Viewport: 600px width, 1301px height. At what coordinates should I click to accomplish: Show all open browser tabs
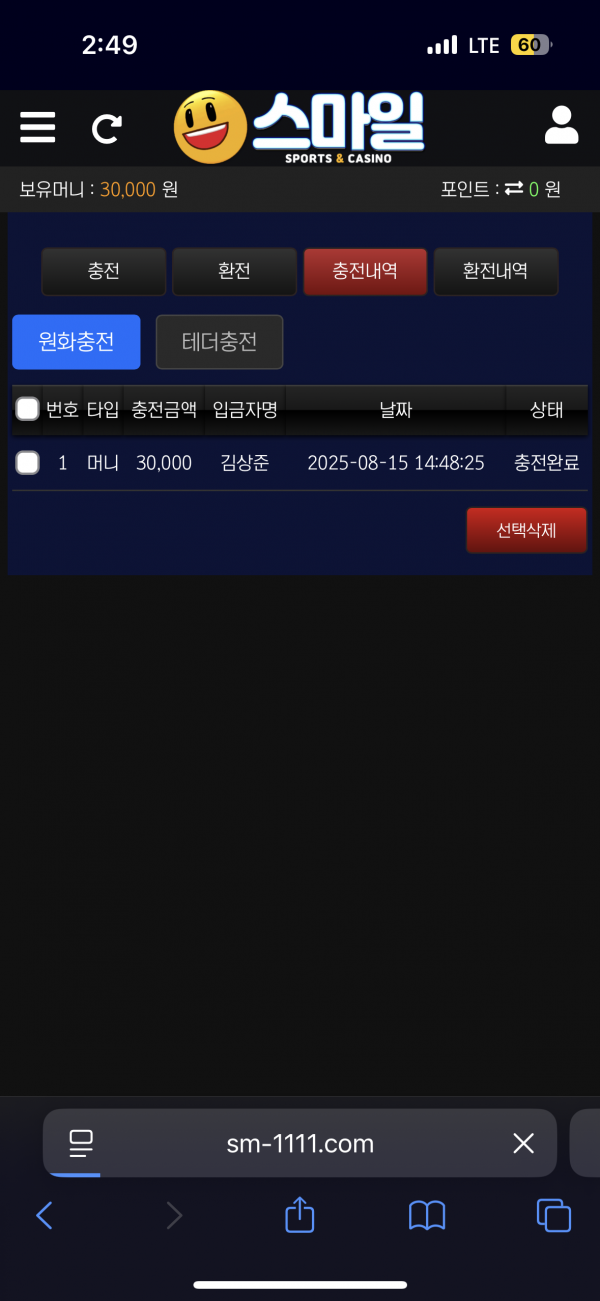pyautogui.click(x=554, y=1215)
